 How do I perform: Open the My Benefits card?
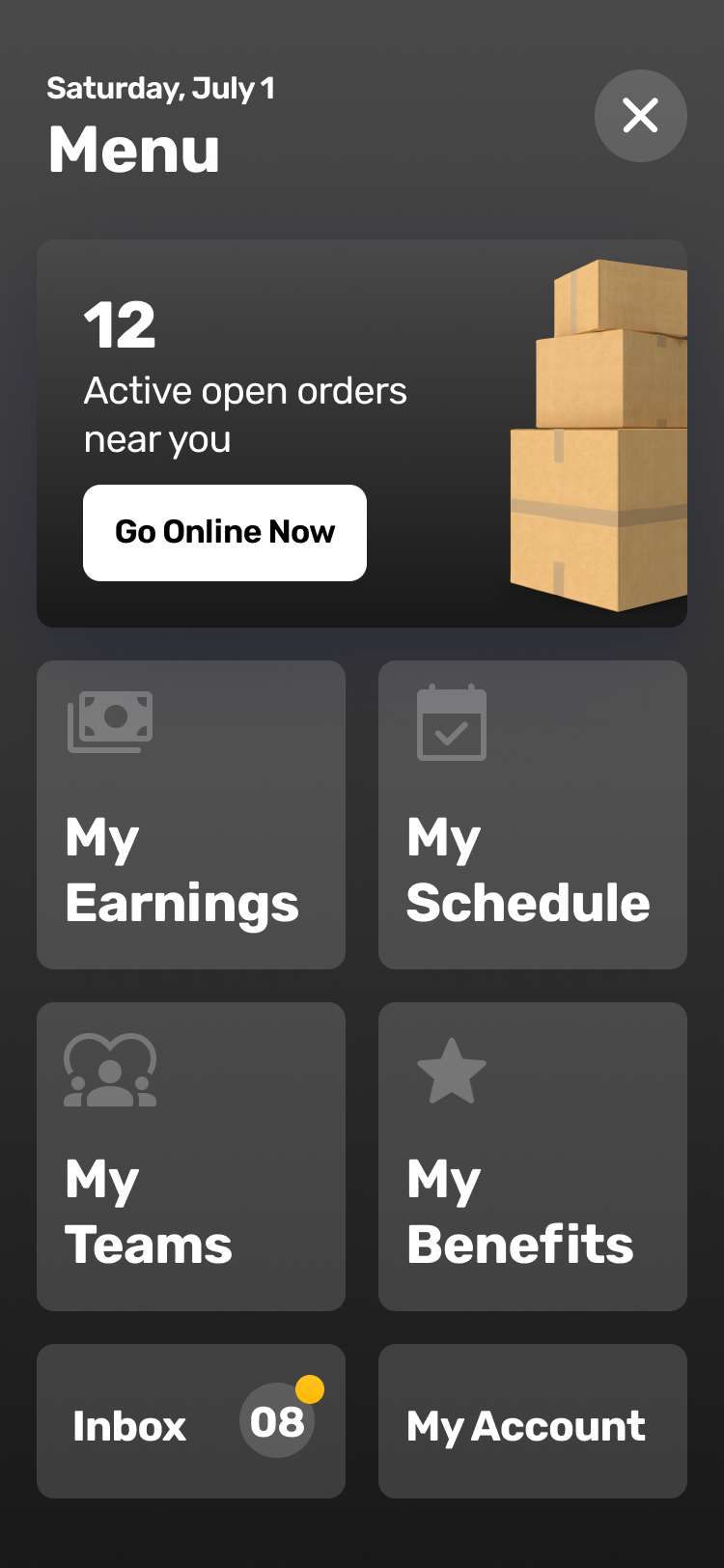533,1157
